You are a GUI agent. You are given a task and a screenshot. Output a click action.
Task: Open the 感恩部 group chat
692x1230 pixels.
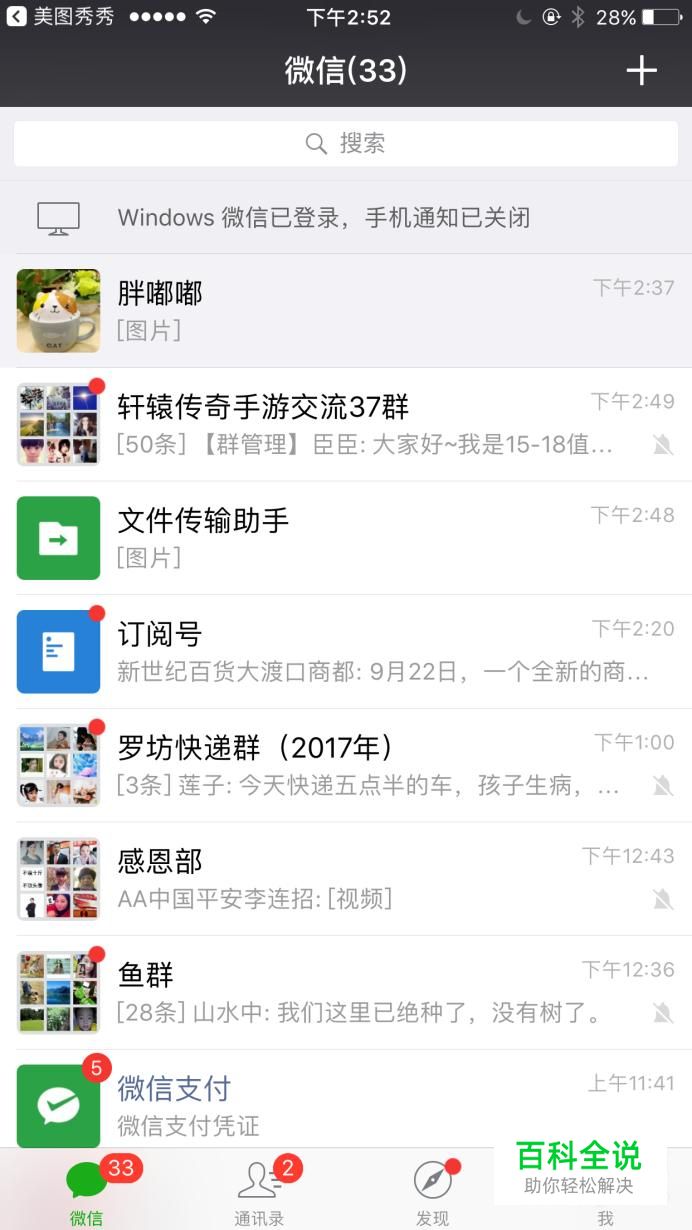click(346, 879)
